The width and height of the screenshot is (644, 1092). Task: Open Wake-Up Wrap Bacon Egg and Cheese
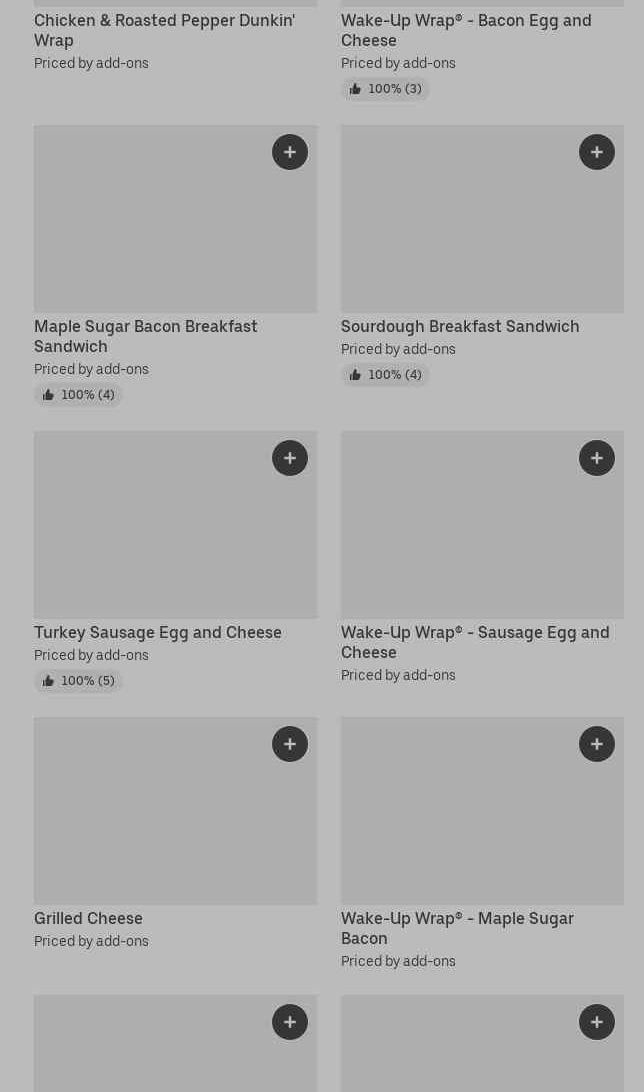pyautogui.click(x=465, y=30)
